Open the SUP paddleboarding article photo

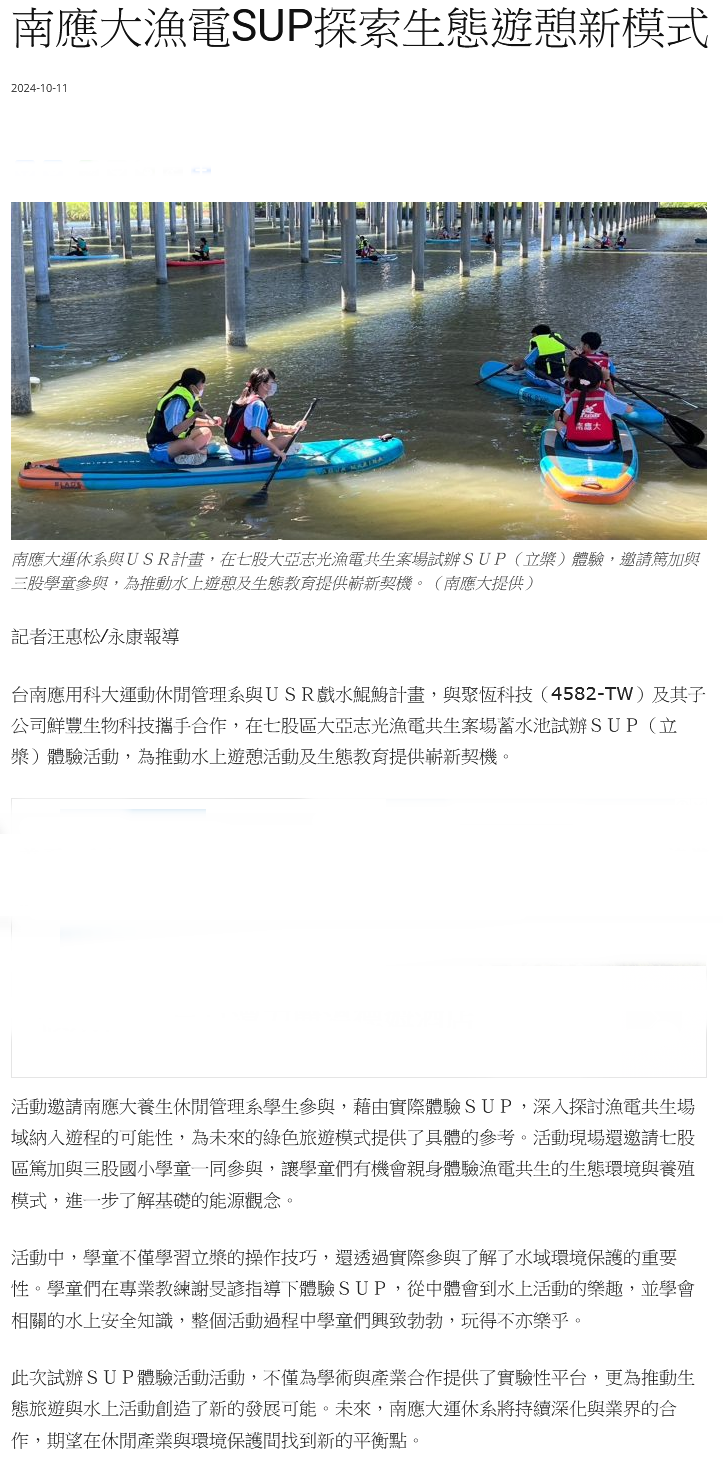359,370
